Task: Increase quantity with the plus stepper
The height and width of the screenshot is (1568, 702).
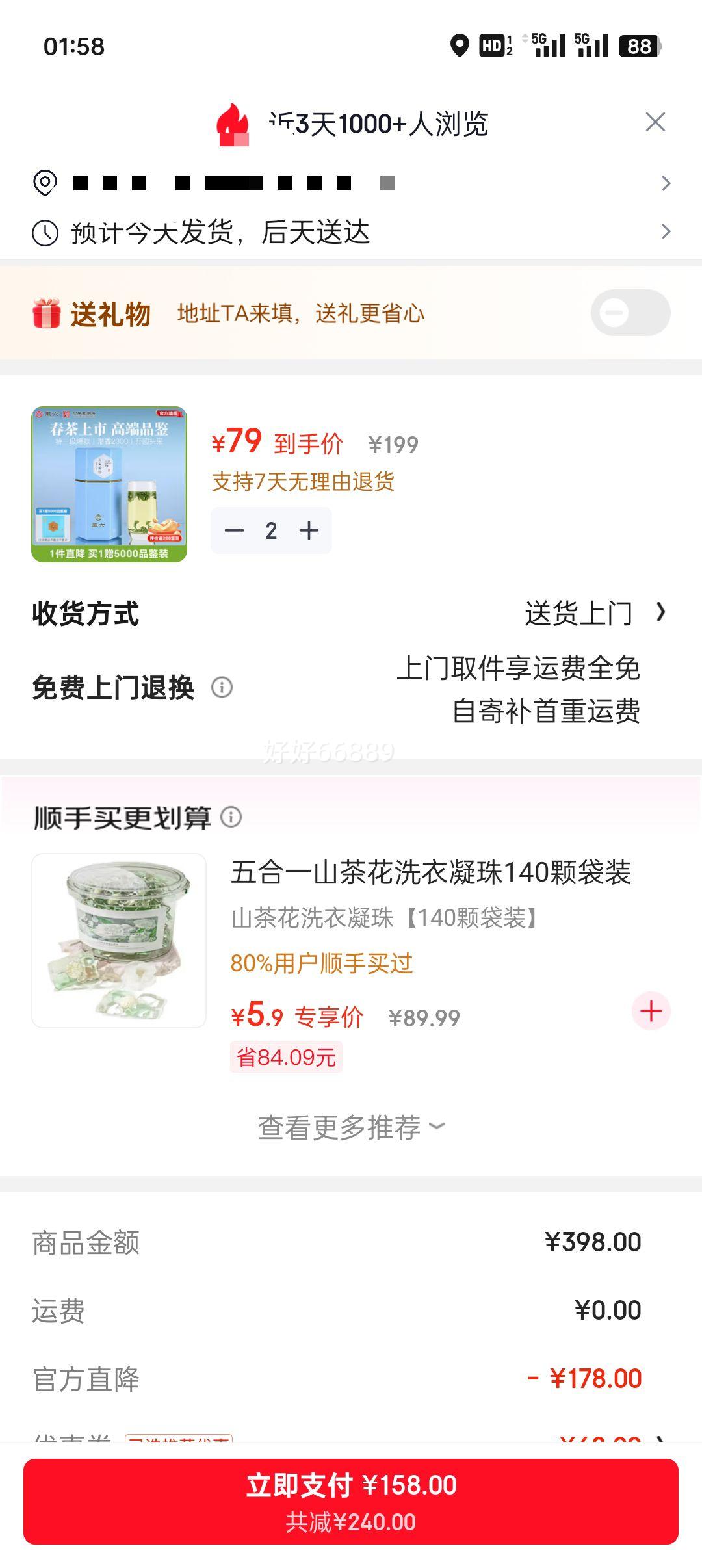Action: (x=307, y=530)
